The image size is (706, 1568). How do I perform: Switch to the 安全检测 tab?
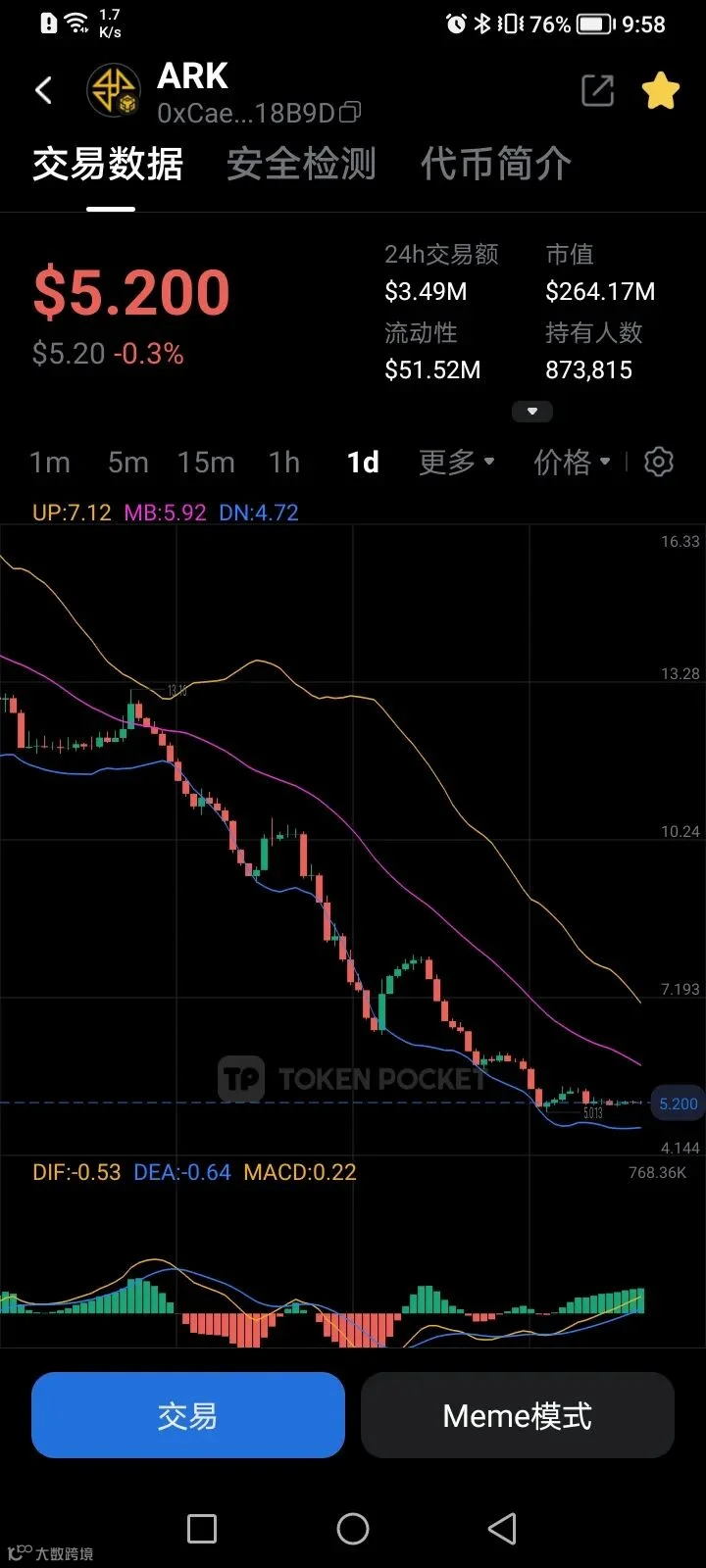301,164
